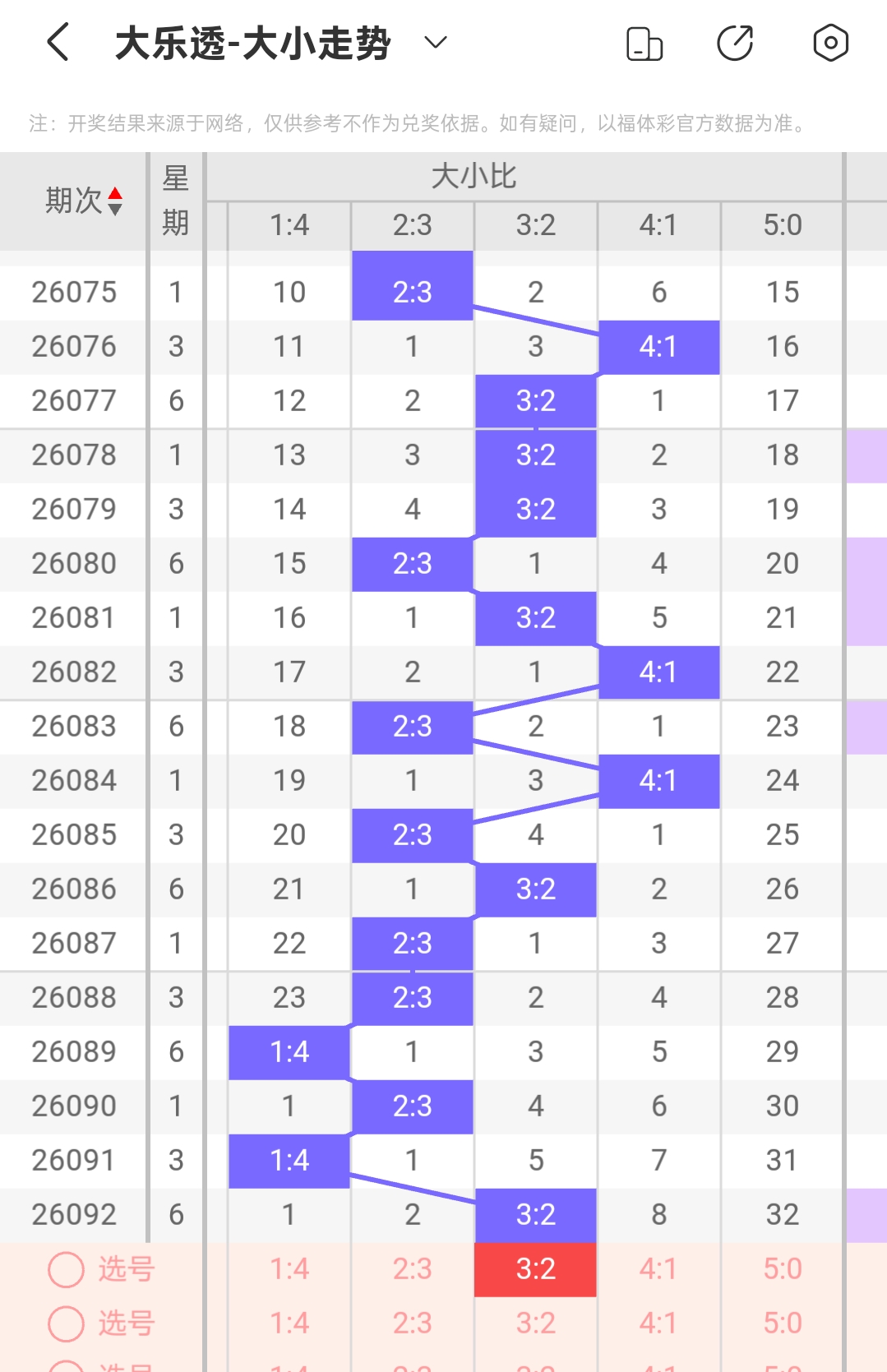Screen dimensions: 887x1372
Task: Go back using the top-left arrow
Action: (x=58, y=42)
